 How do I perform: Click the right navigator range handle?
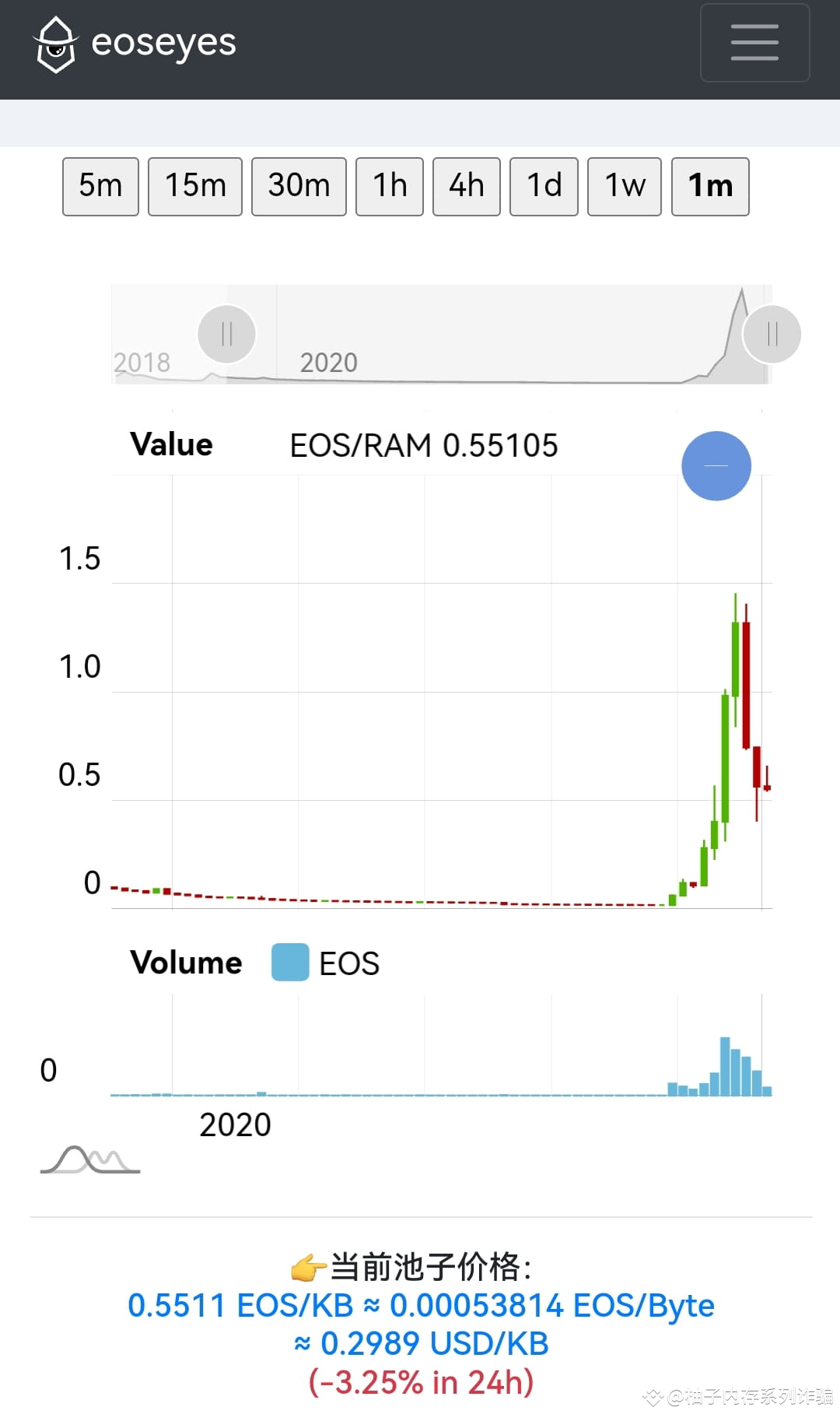click(x=772, y=334)
